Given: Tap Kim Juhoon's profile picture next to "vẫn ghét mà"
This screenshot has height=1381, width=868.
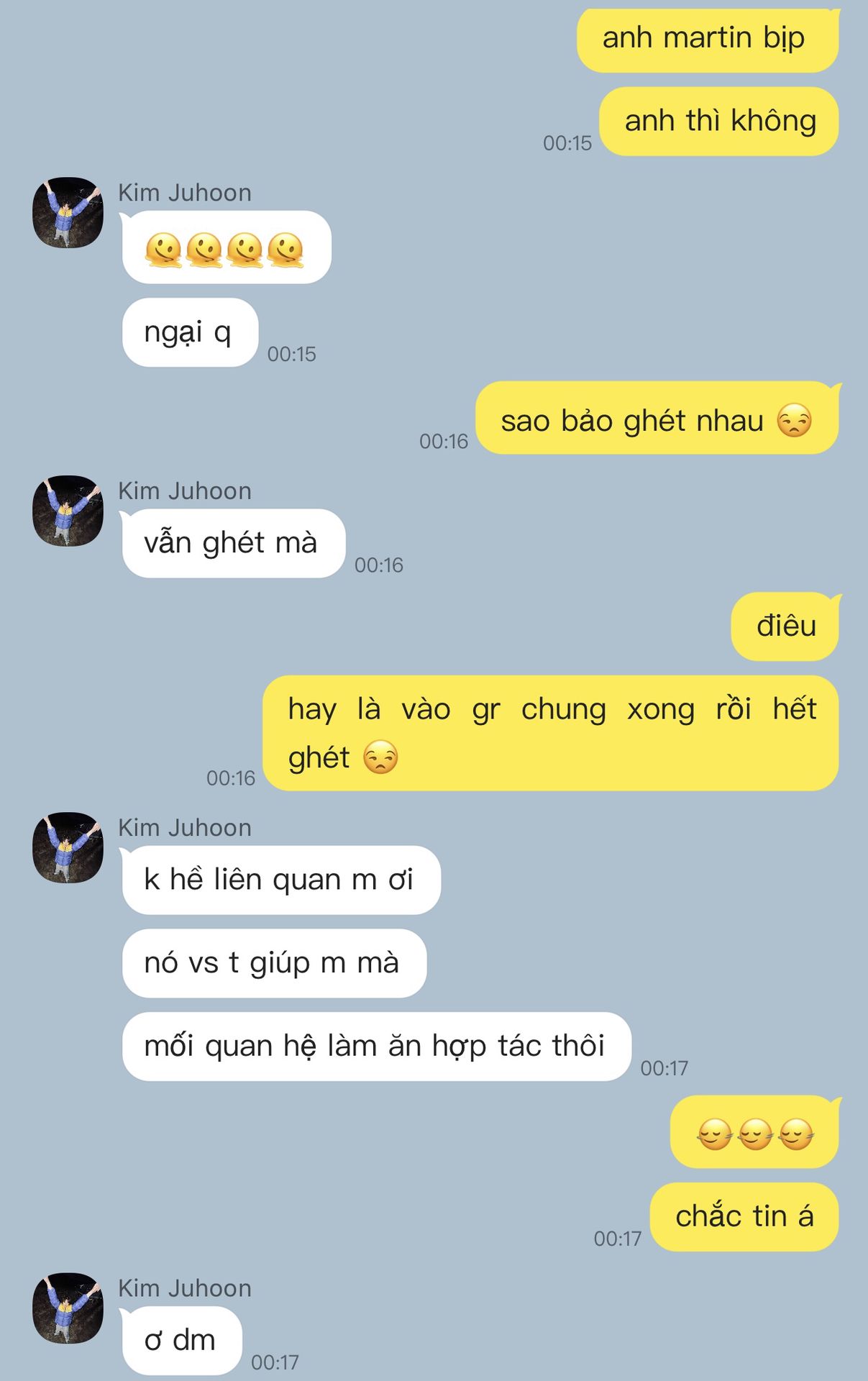Looking at the screenshot, I should point(68,511).
